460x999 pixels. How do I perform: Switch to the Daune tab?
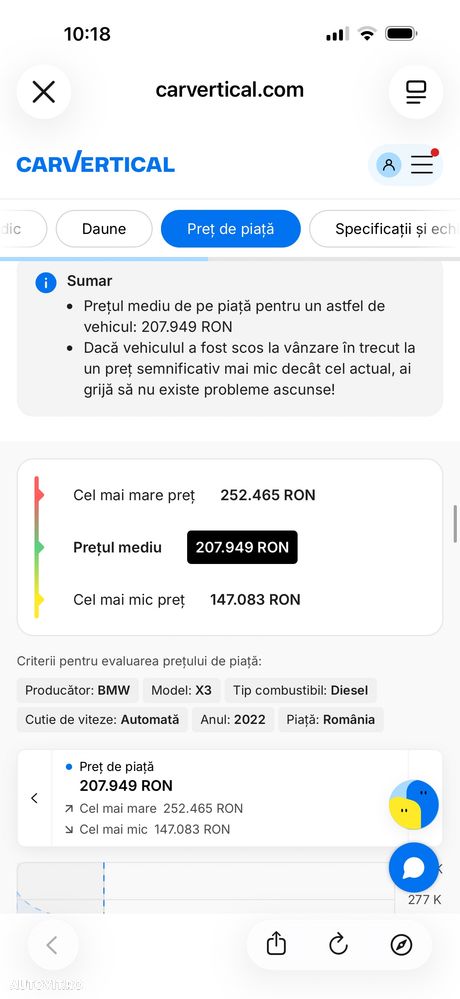click(x=104, y=229)
